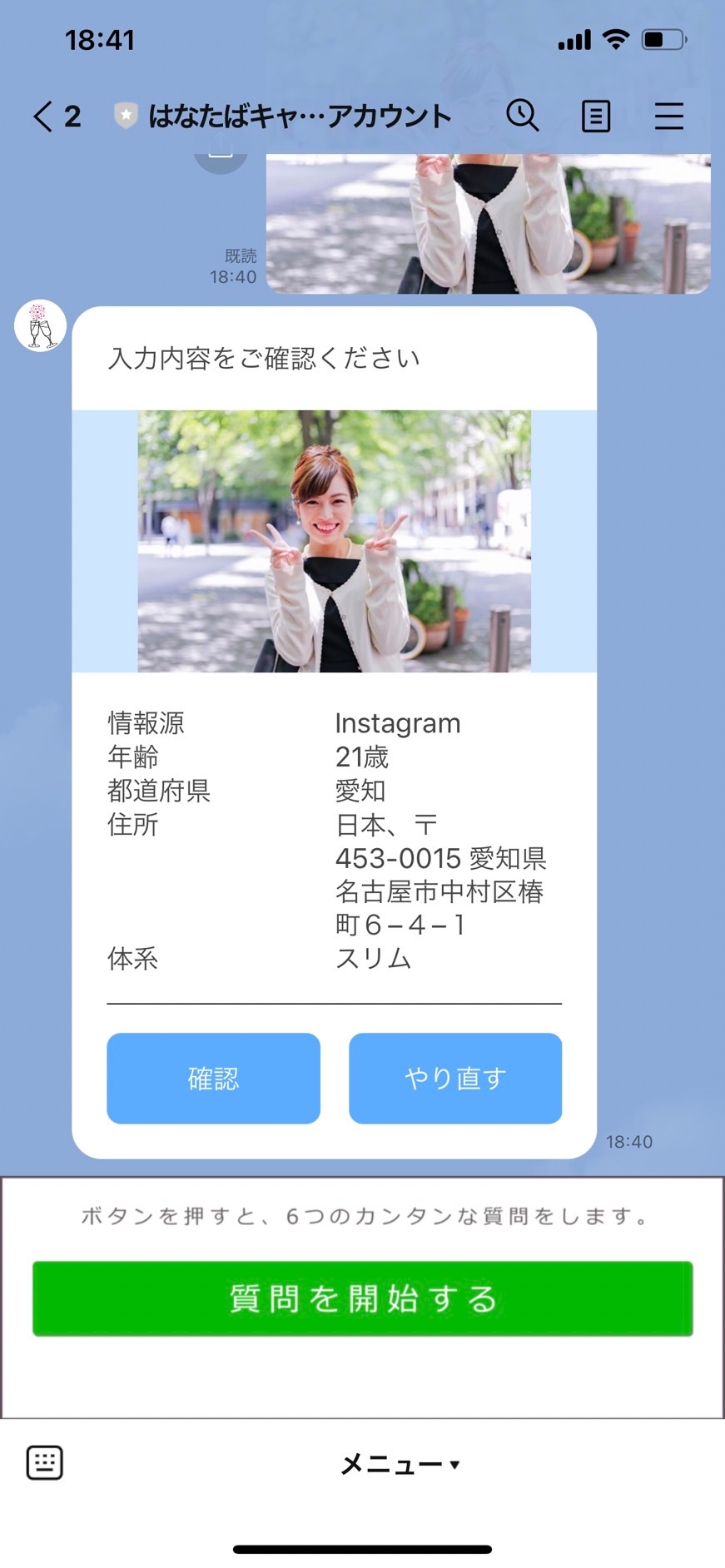Collapse the メニュー rich menu
The width and height of the screenshot is (725, 1568).
[400, 1464]
